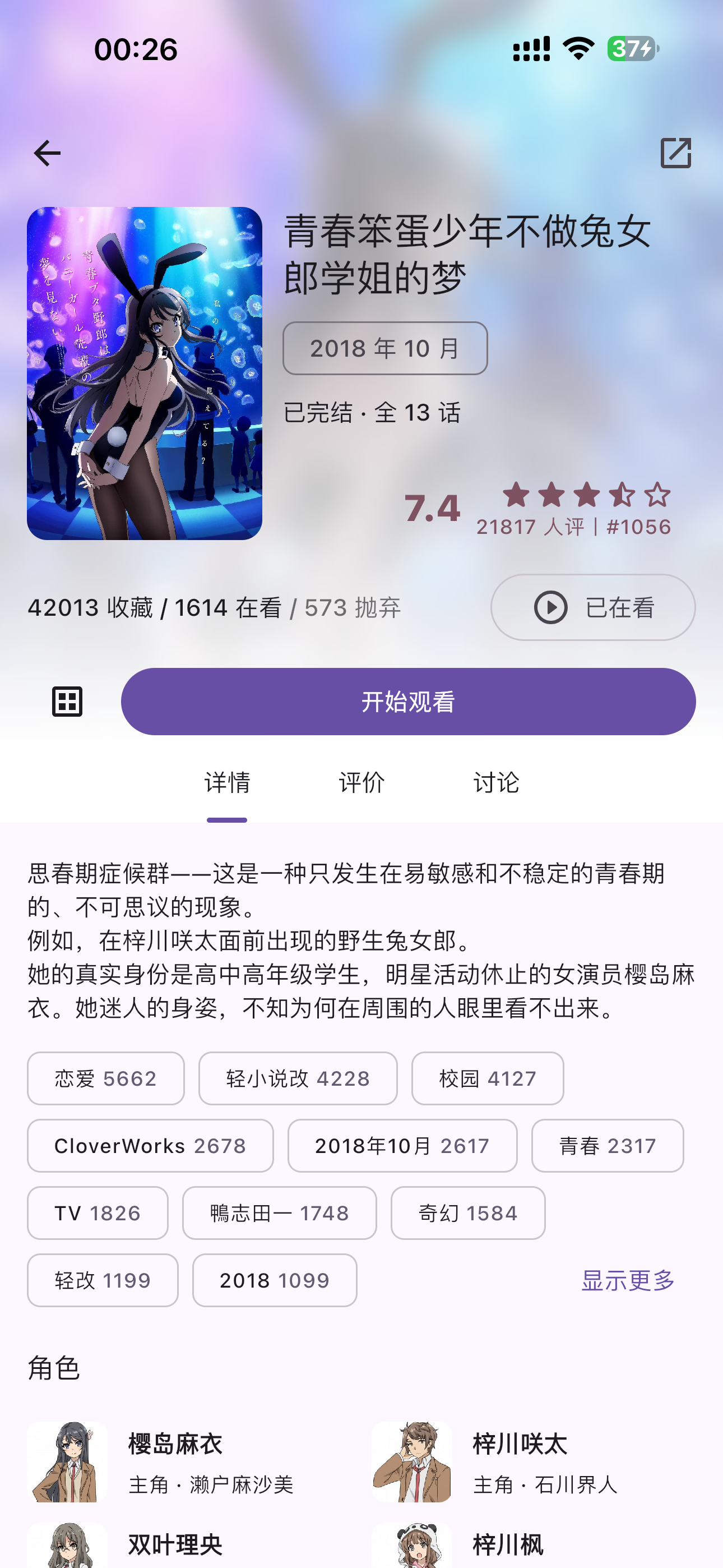Open 樱岛麻衣's character portrait

(68, 1462)
